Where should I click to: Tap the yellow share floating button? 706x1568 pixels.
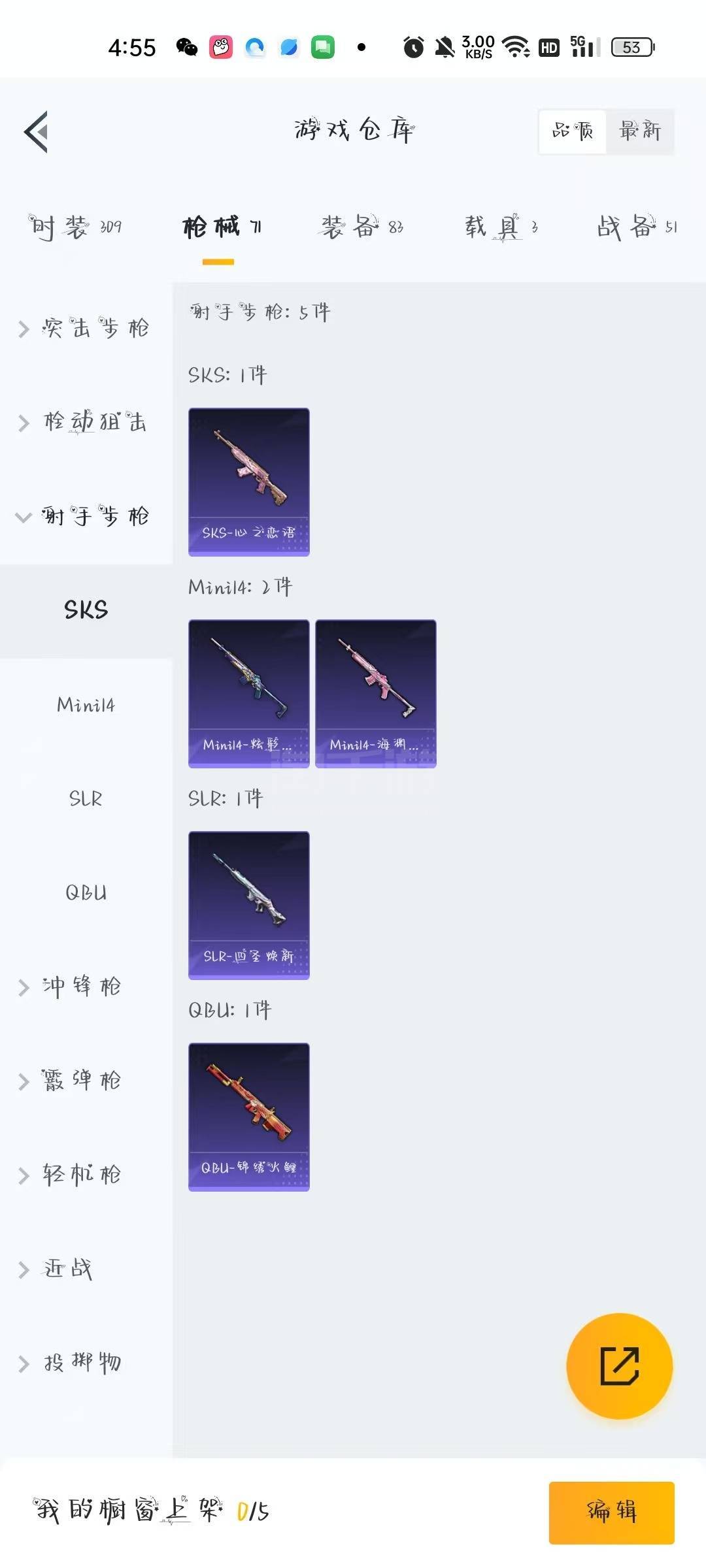click(619, 1366)
